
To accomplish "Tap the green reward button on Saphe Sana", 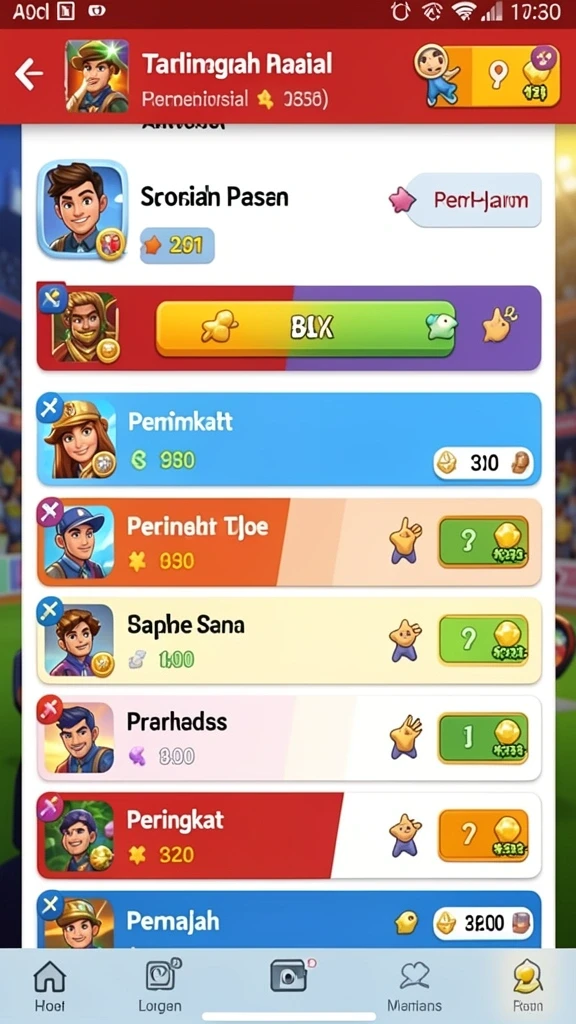I will point(484,639).
